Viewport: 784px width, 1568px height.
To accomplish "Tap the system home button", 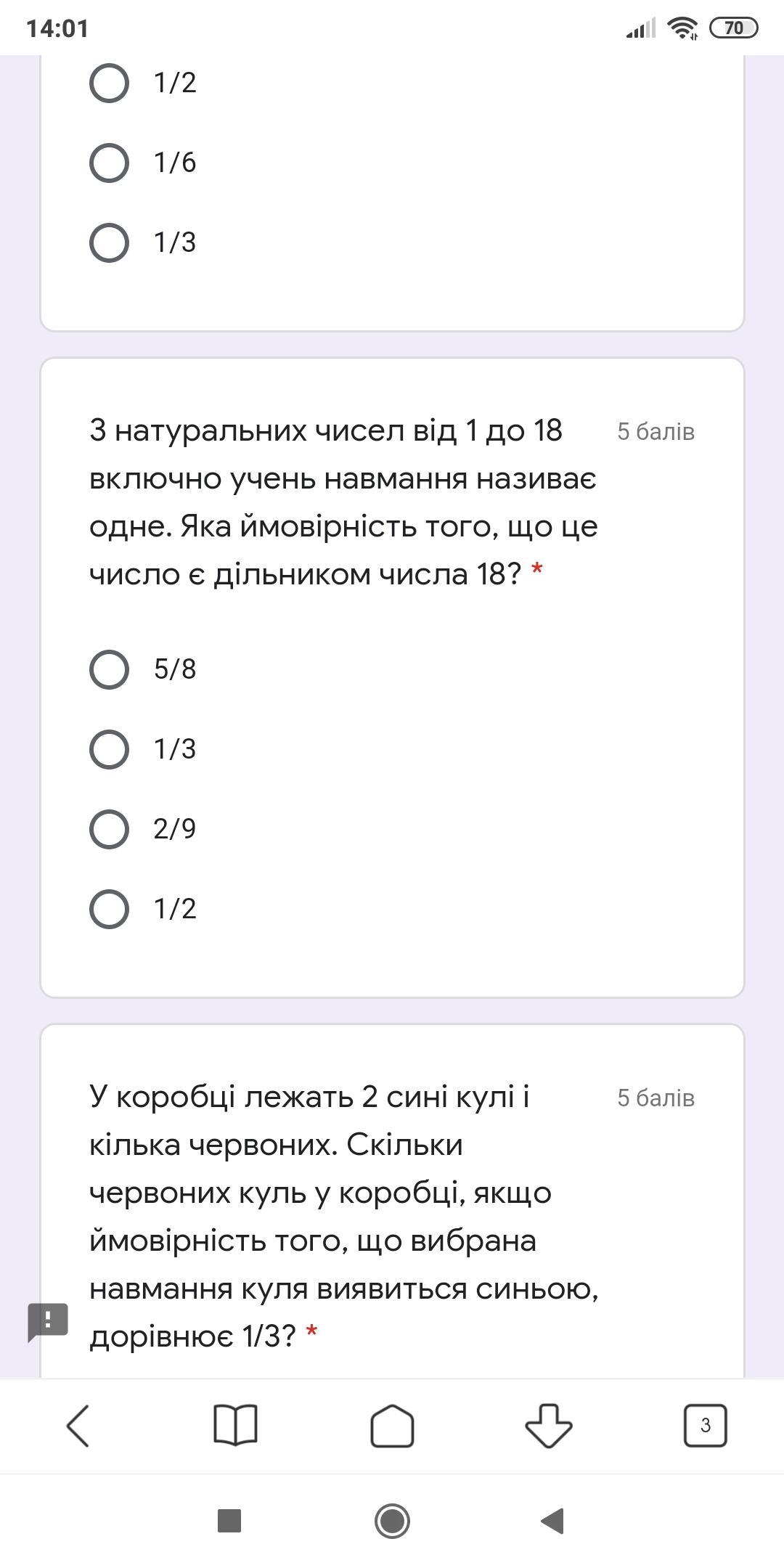I will click(x=392, y=1521).
